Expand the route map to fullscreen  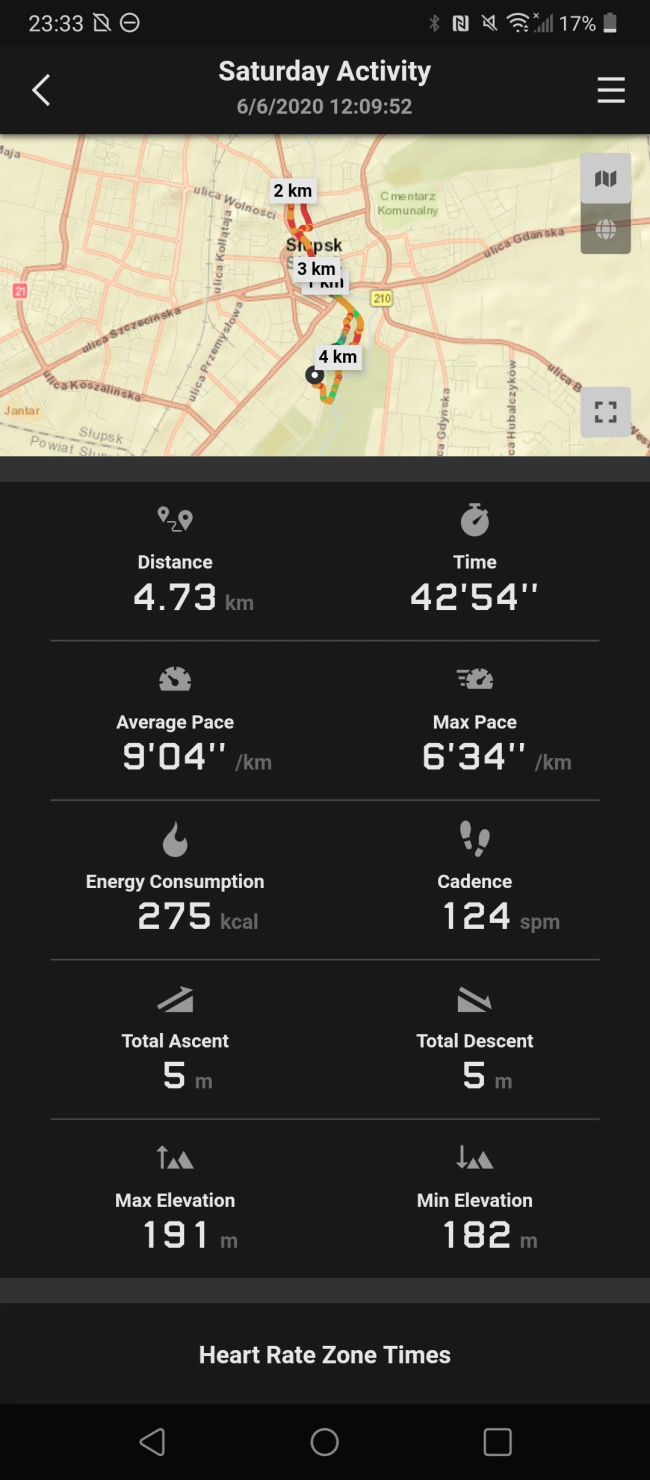(605, 412)
